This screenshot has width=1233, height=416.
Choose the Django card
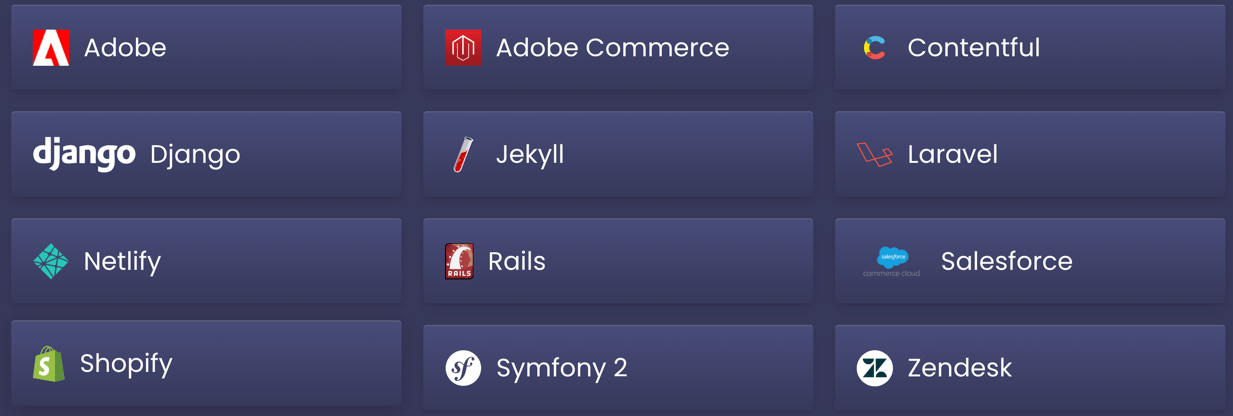pyautogui.click(x=206, y=154)
